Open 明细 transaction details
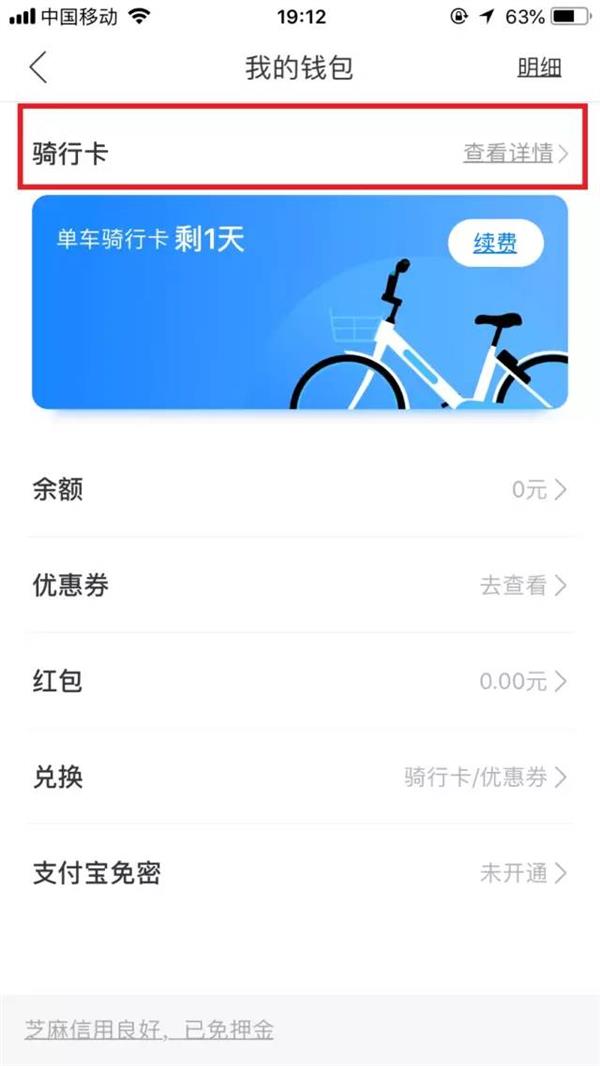Image resolution: width=600 pixels, height=1066 pixels. pos(540,68)
